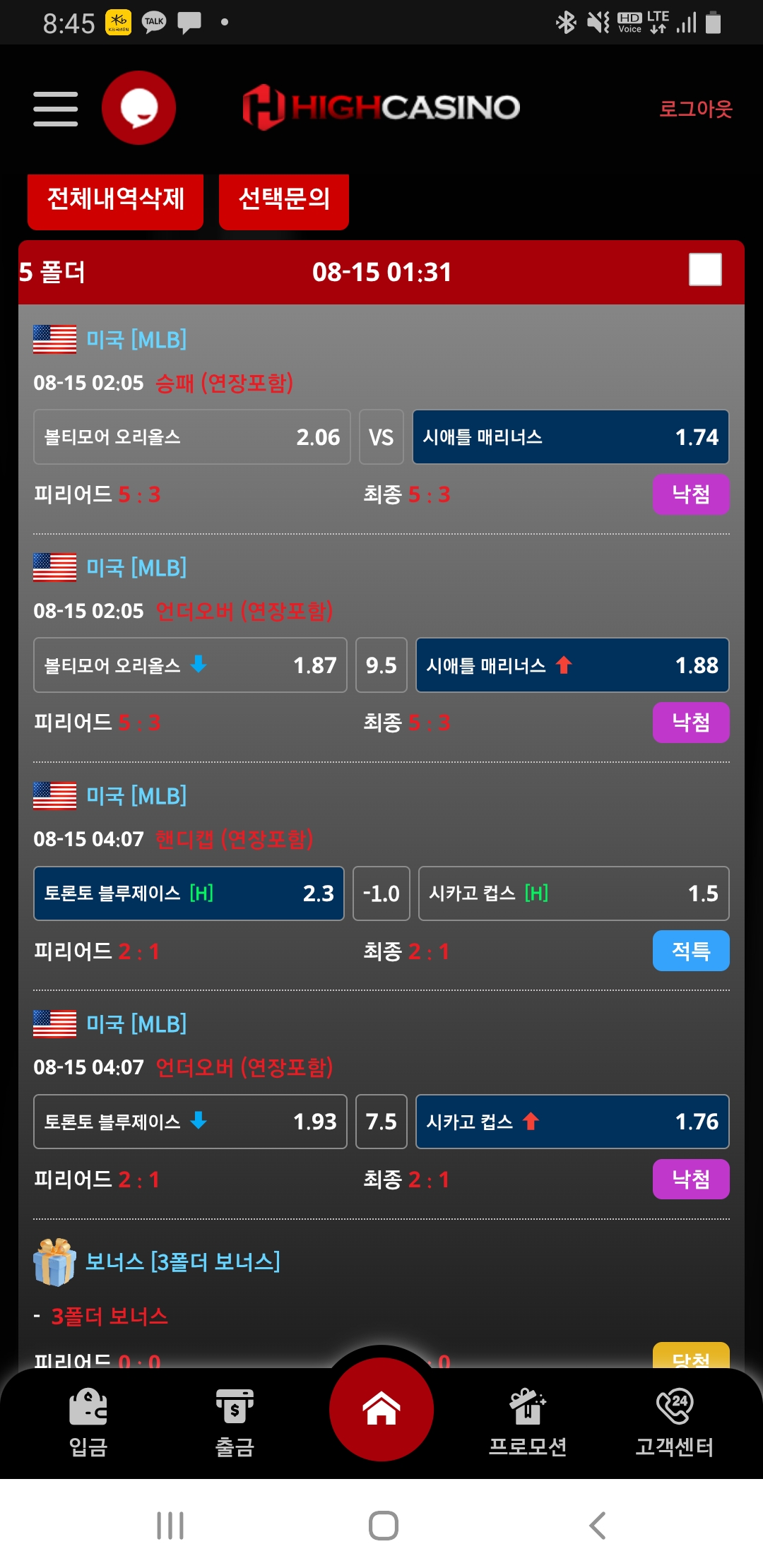
Task: Open the hamburger menu
Action: 55,108
